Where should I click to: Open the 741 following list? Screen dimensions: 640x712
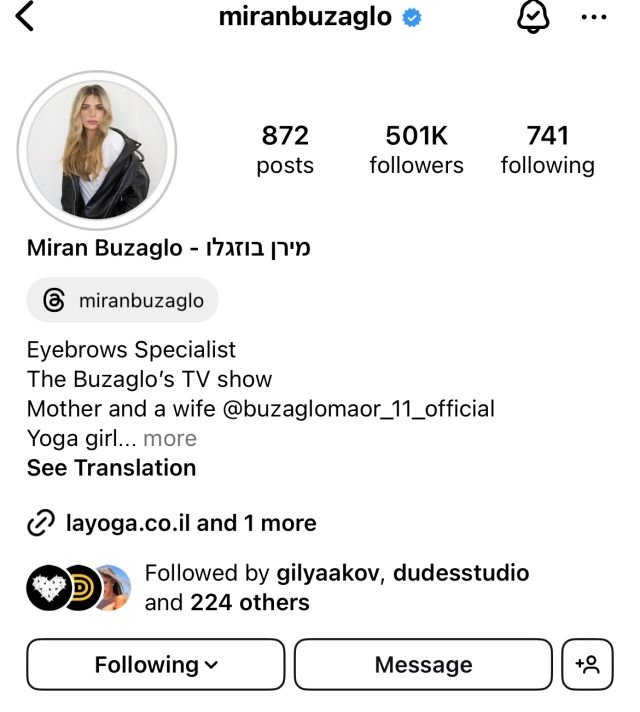[x=547, y=150]
